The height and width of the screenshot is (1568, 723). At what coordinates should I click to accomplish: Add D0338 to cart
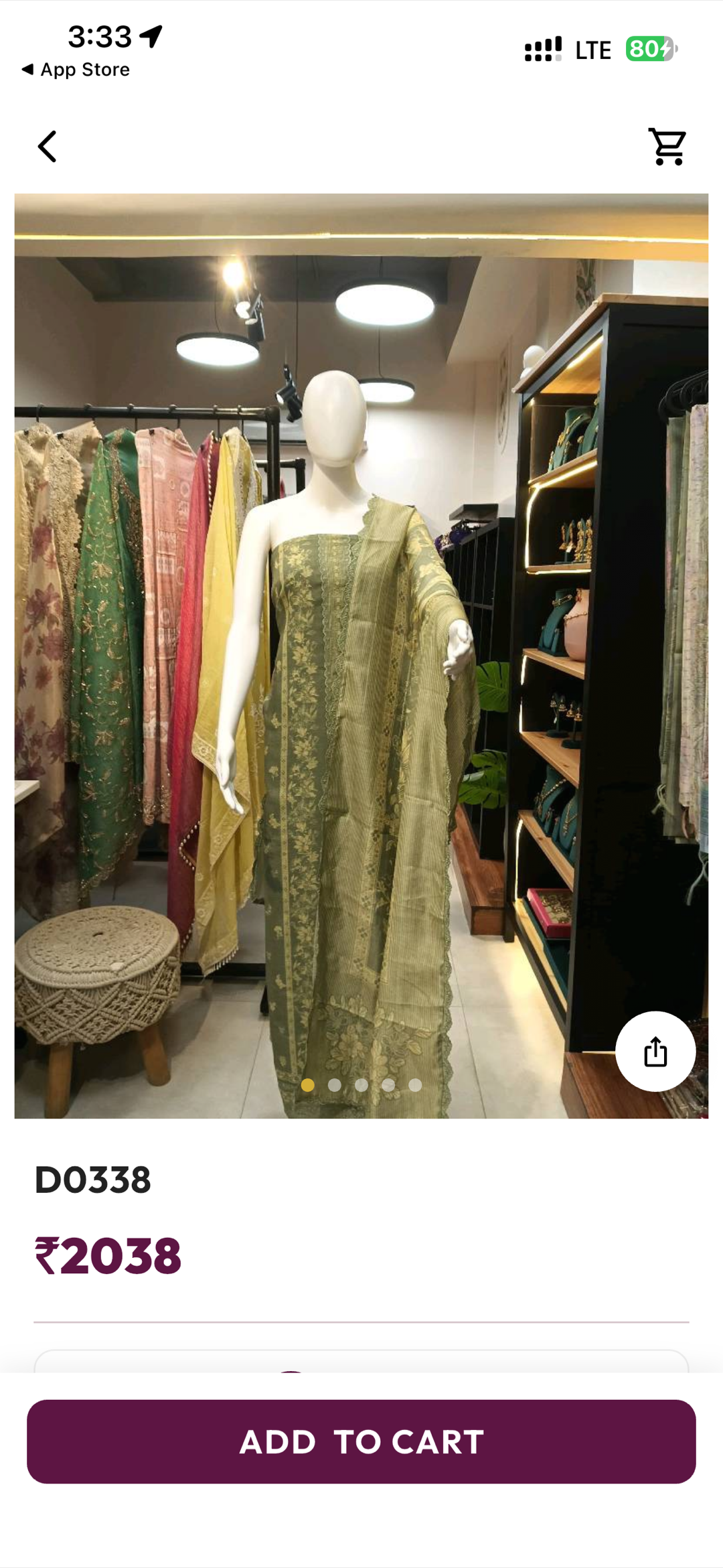361,1442
